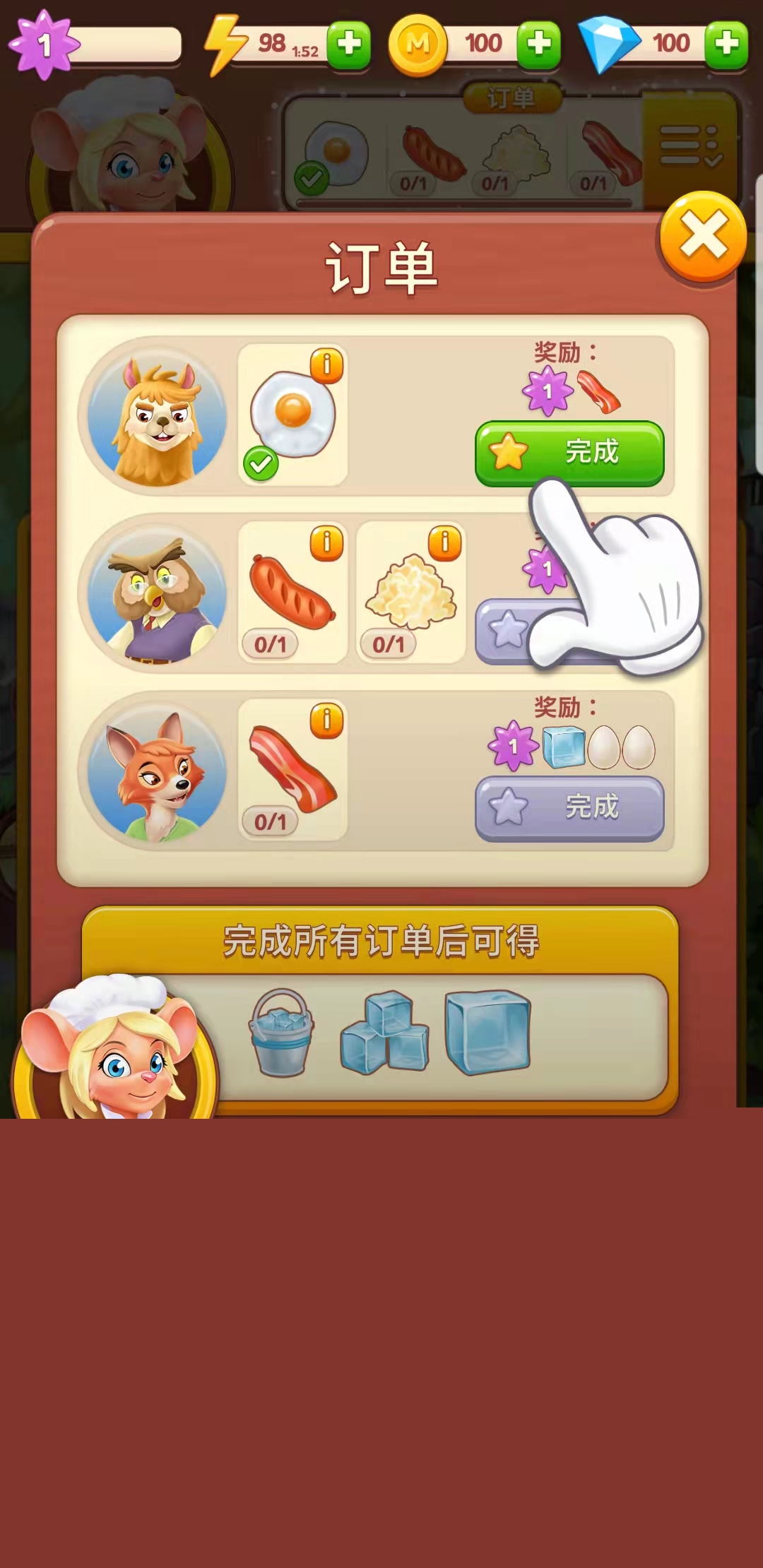Show info for the sausage item
763x1568 pixels.
[x=326, y=543]
